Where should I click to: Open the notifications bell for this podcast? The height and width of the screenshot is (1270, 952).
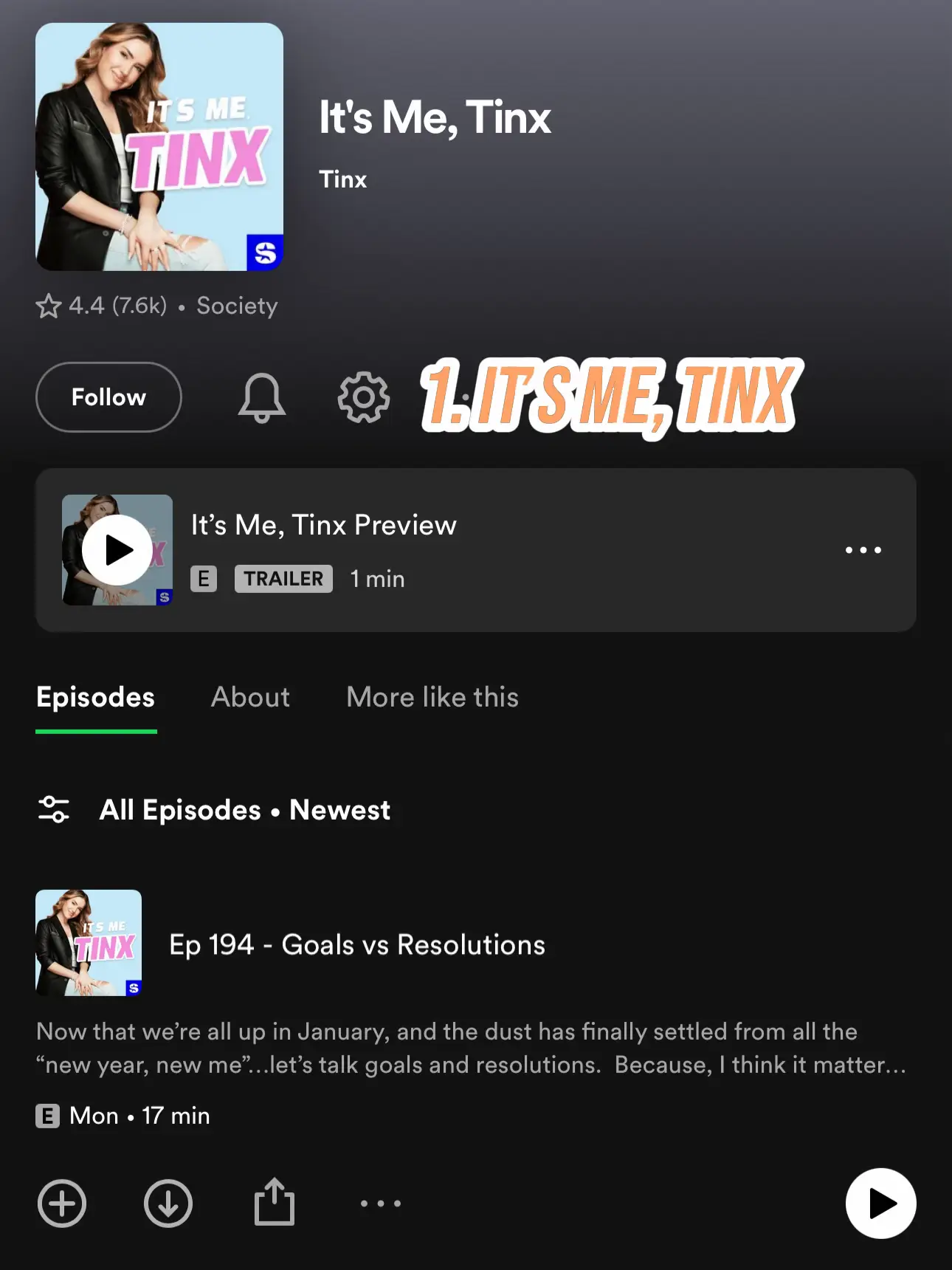pyautogui.click(x=261, y=398)
